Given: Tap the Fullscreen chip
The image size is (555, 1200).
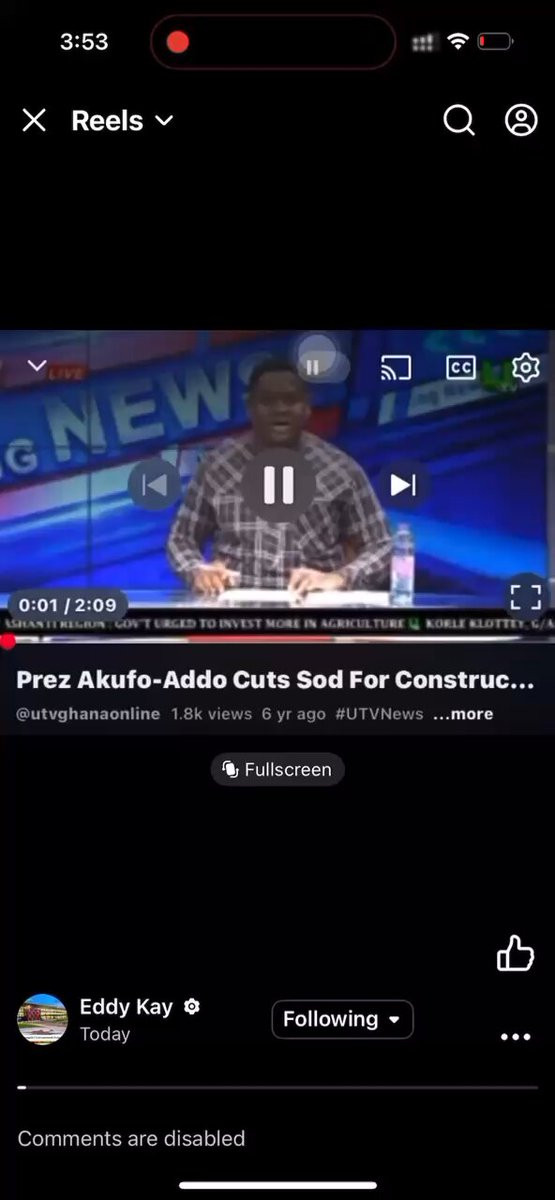Looking at the screenshot, I should [278, 770].
